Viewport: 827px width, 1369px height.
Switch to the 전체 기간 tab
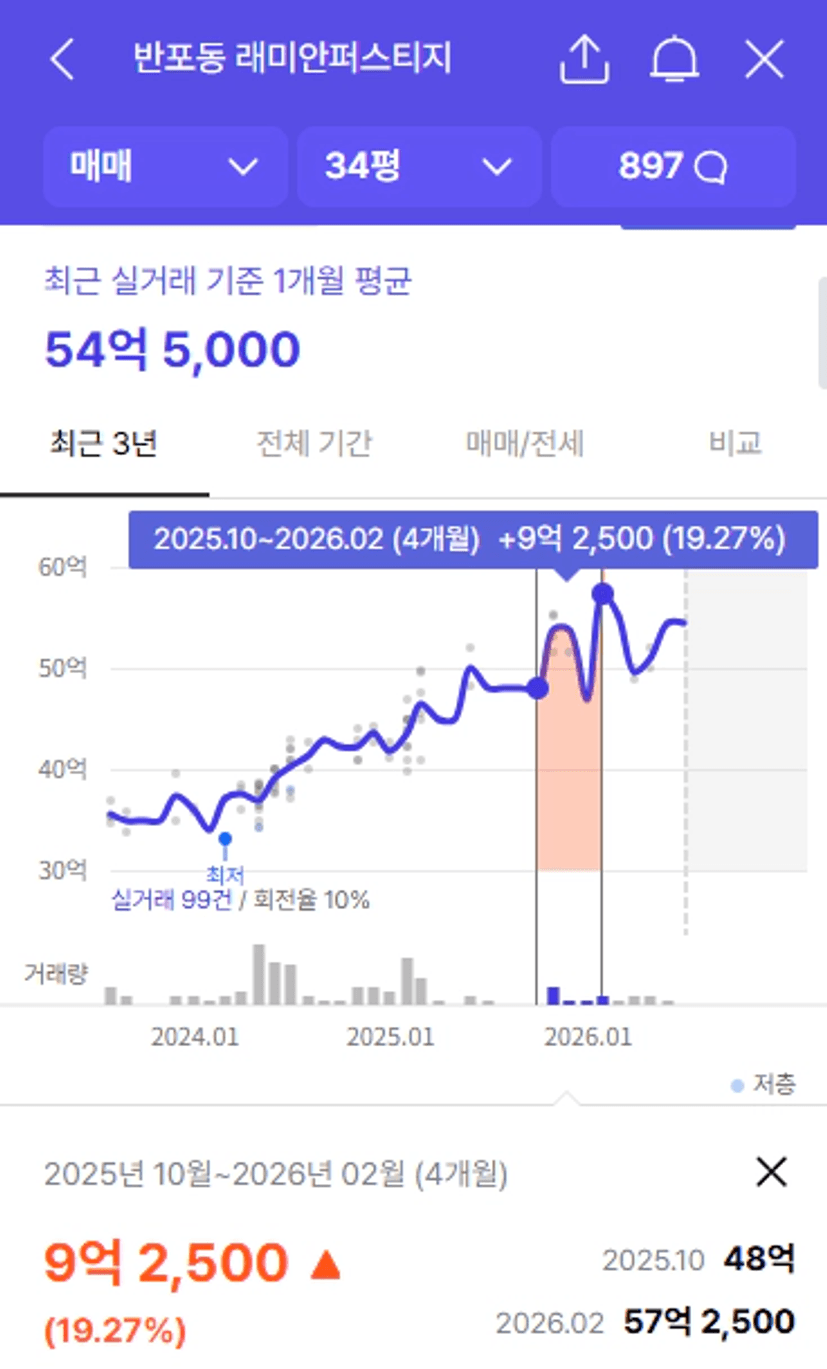[314, 443]
